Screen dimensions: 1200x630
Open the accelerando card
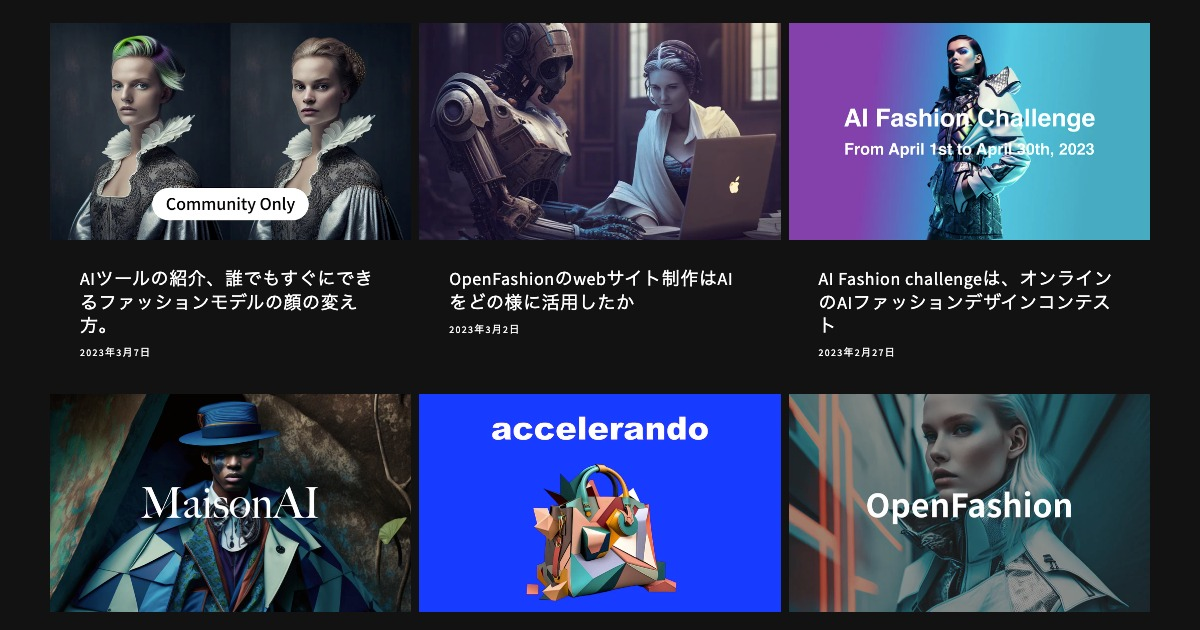[x=599, y=503]
